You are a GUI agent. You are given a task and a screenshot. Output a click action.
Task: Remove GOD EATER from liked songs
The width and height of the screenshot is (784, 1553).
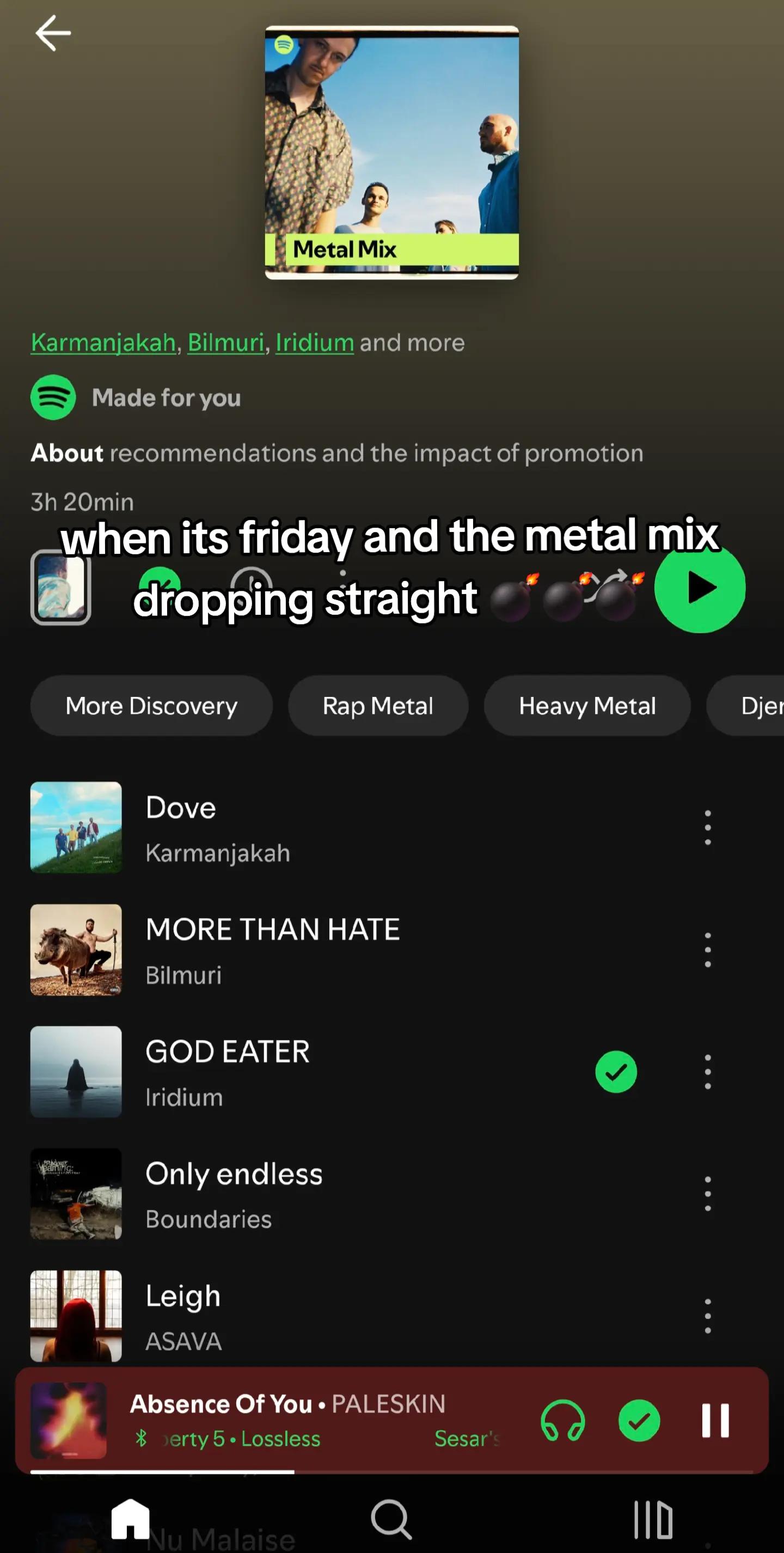[x=616, y=1072]
